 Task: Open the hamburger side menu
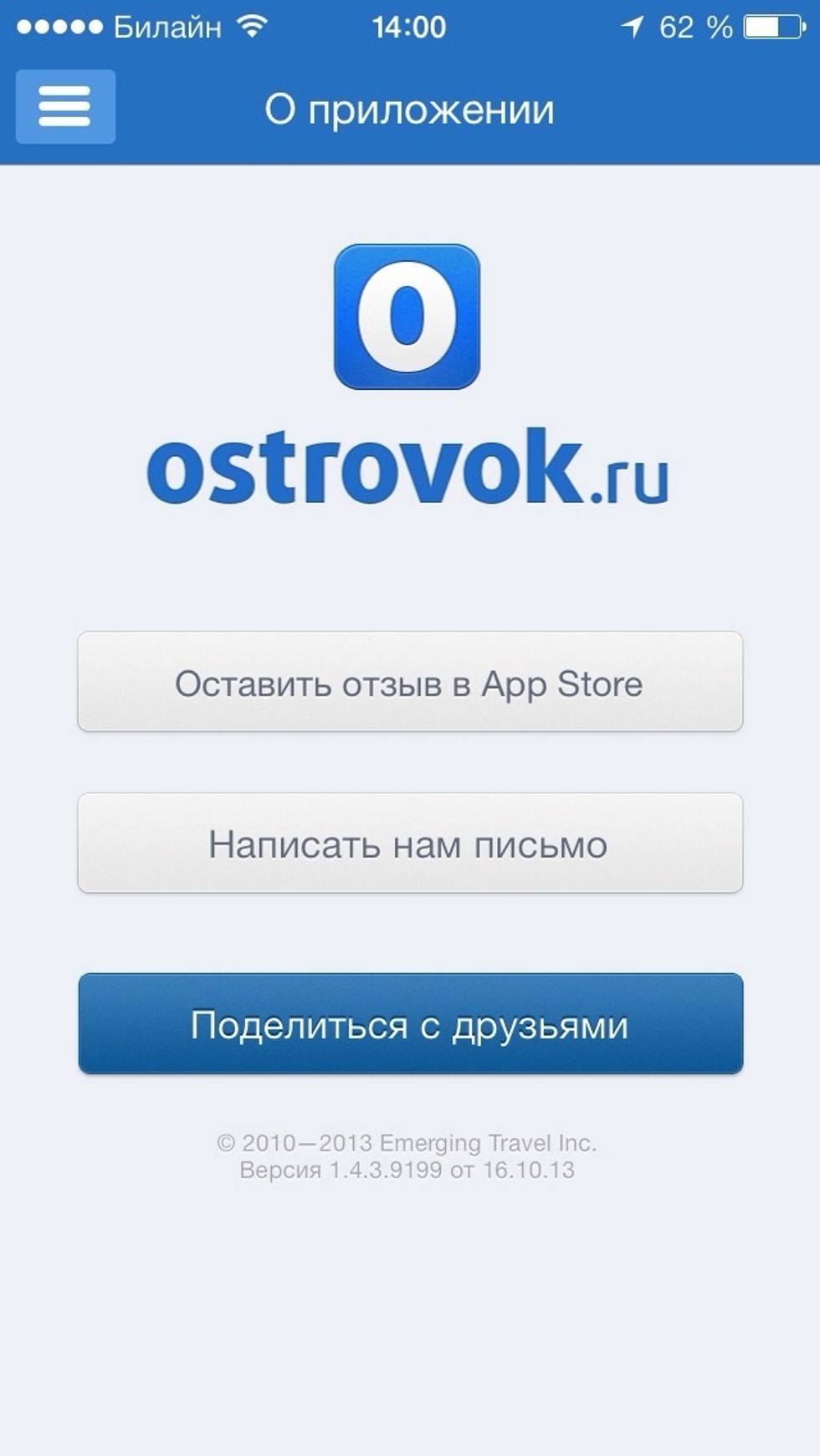pos(65,107)
